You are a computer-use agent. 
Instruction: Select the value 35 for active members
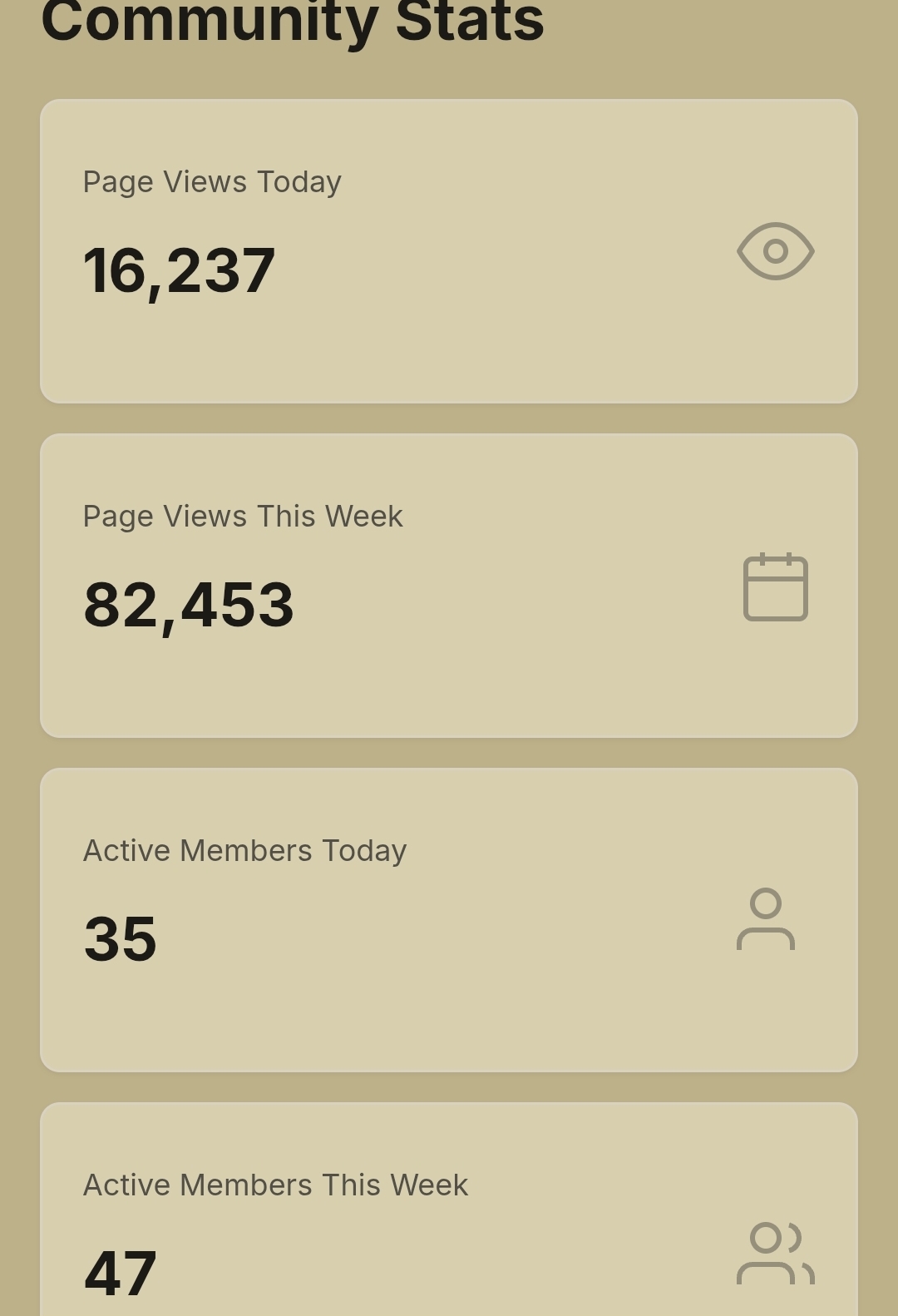pos(121,938)
